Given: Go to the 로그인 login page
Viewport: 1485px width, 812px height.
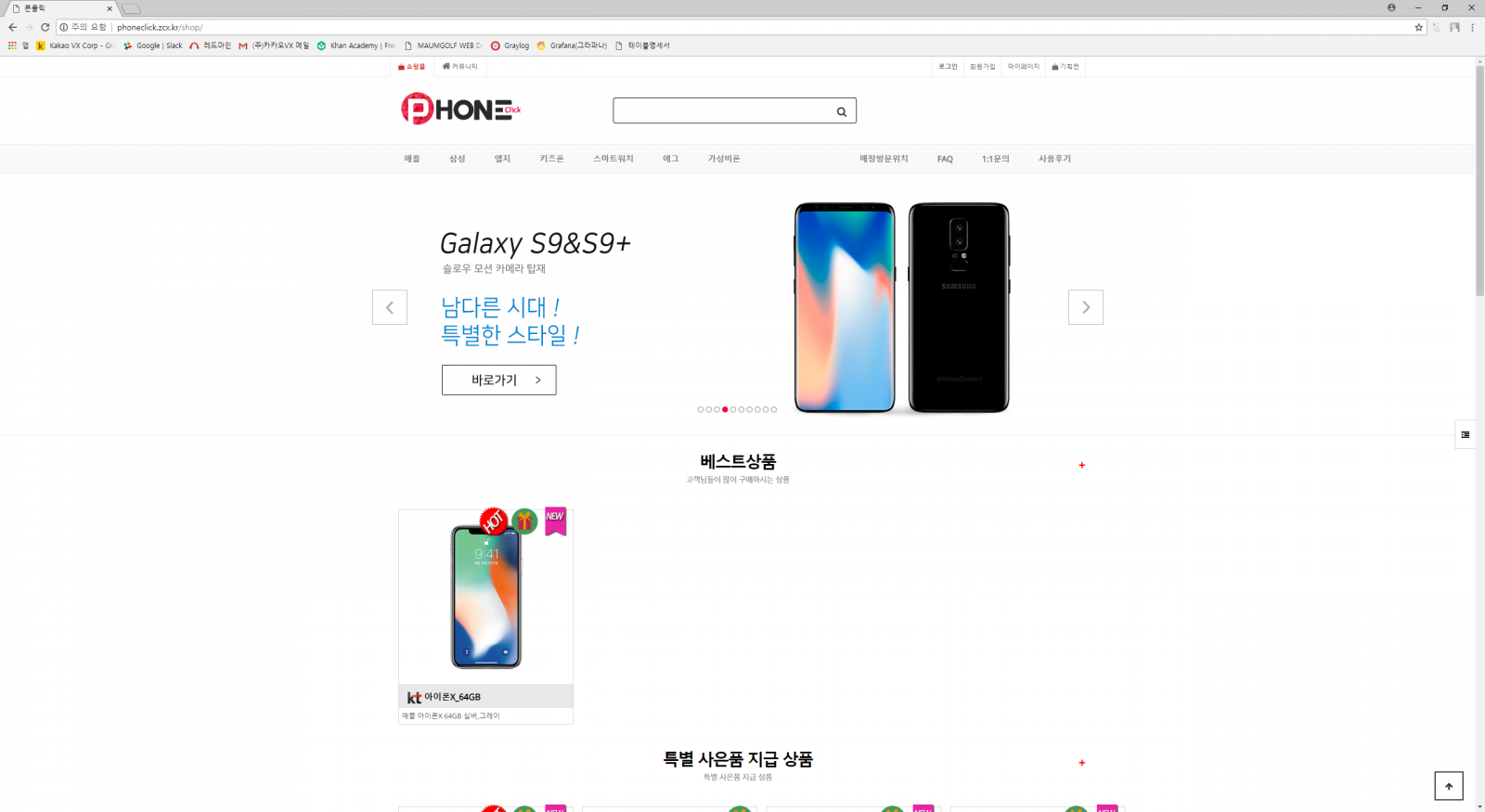Looking at the screenshot, I should click(x=948, y=67).
